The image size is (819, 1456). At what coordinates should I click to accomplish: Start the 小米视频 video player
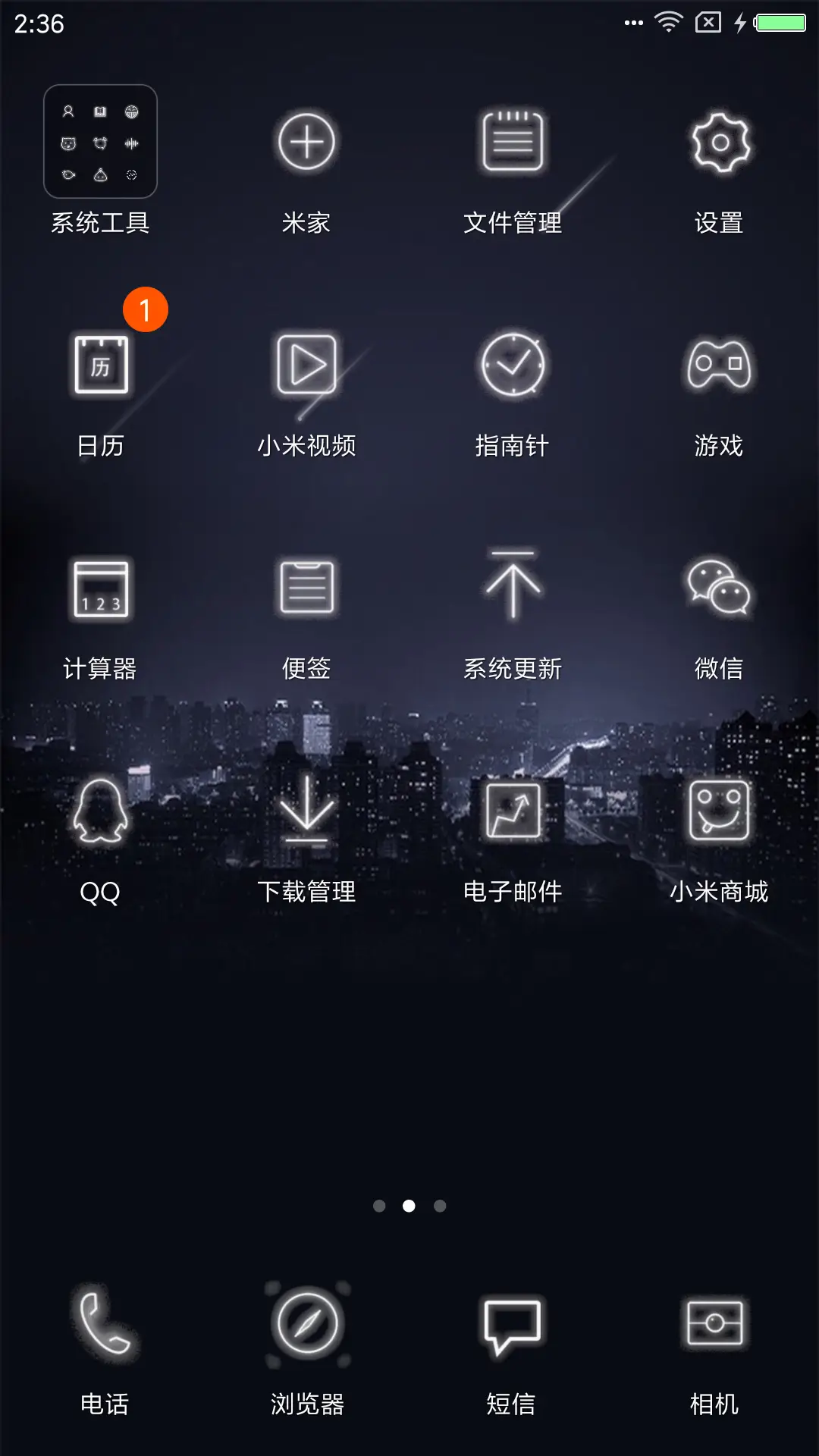point(306,366)
